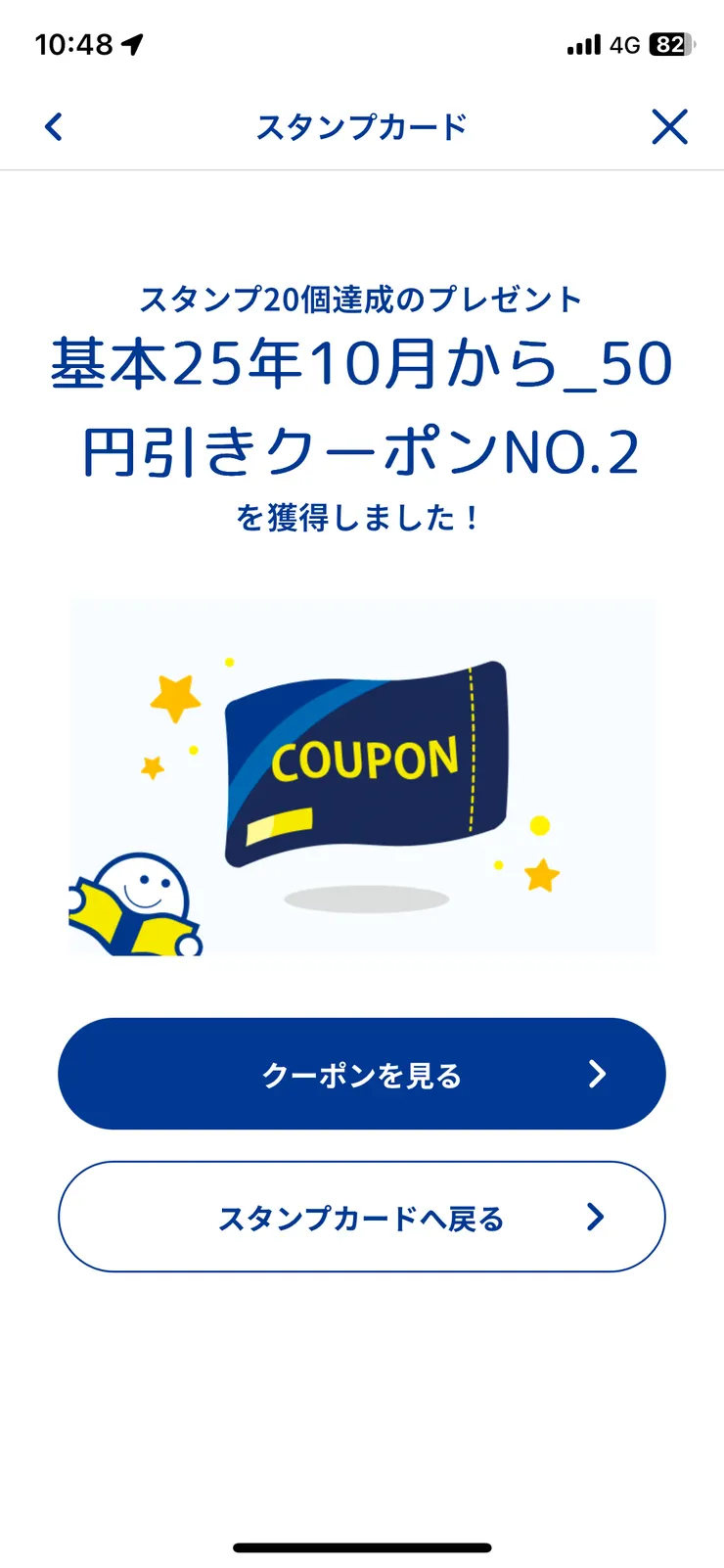Go back using the header arrow
Screen dimensions: 724x1568
click(54, 127)
